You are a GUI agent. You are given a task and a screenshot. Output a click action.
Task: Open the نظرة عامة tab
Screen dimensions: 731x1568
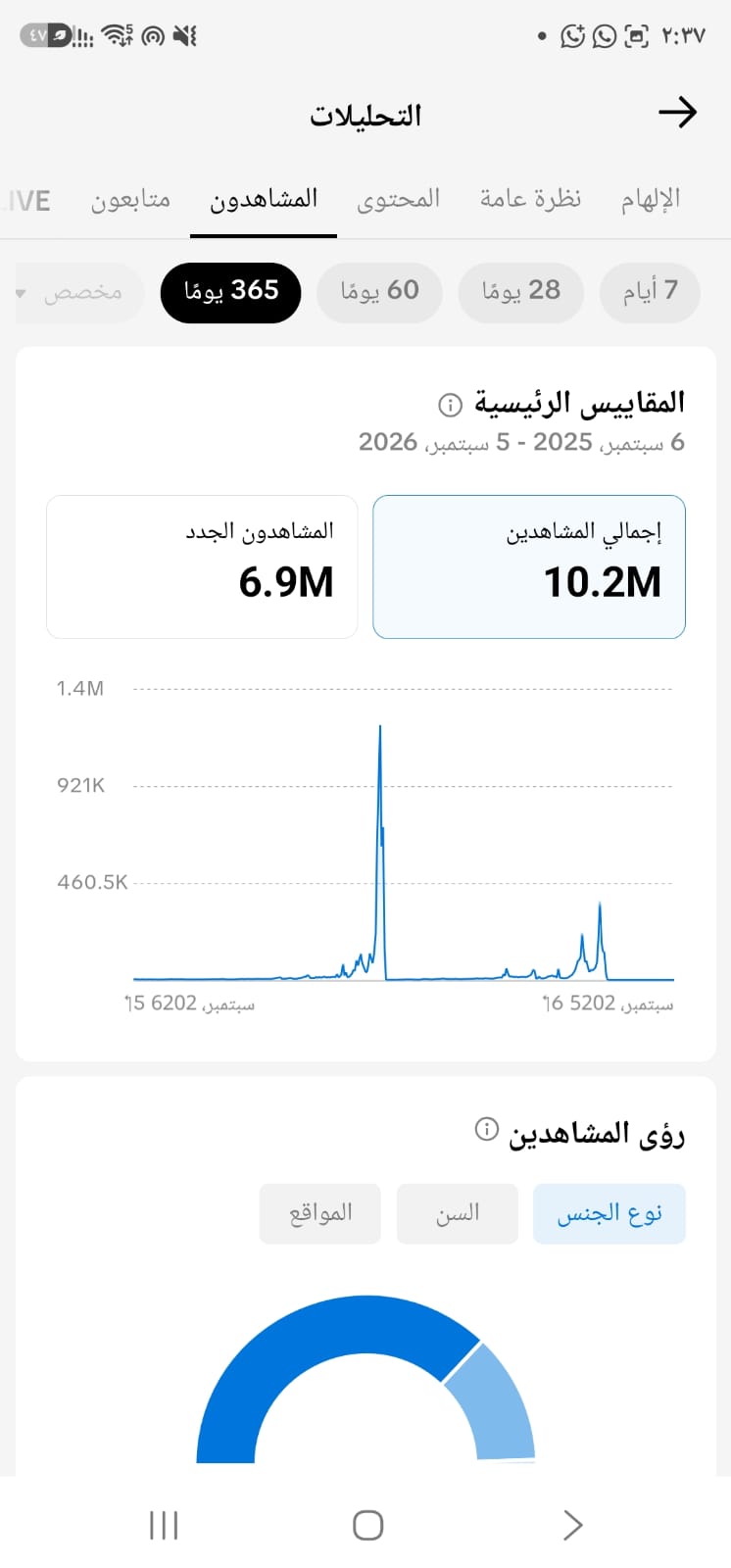point(530,199)
